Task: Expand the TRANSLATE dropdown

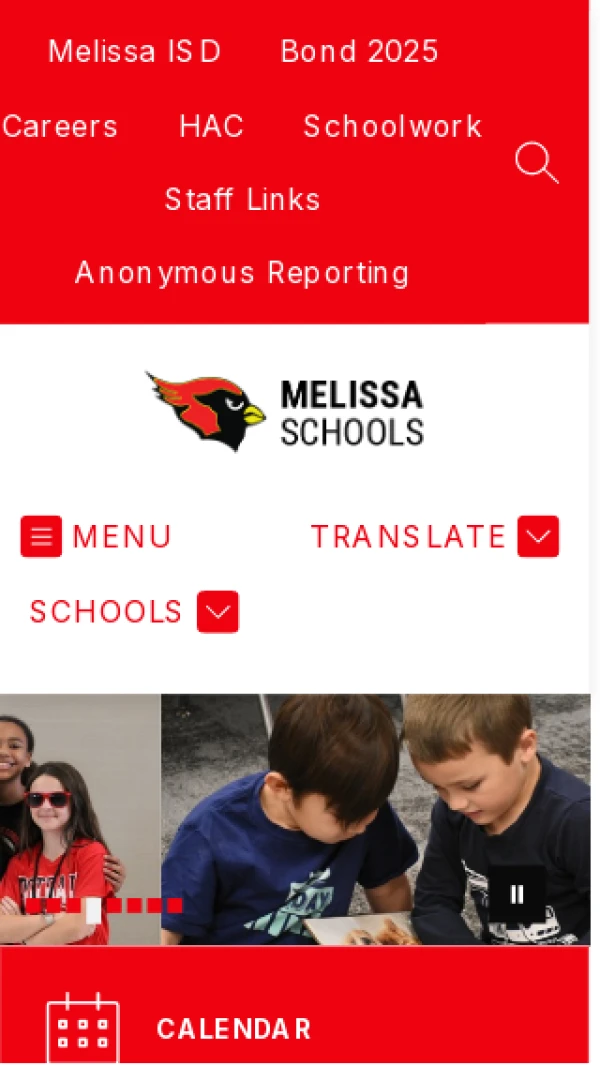Action: point(434,537)
